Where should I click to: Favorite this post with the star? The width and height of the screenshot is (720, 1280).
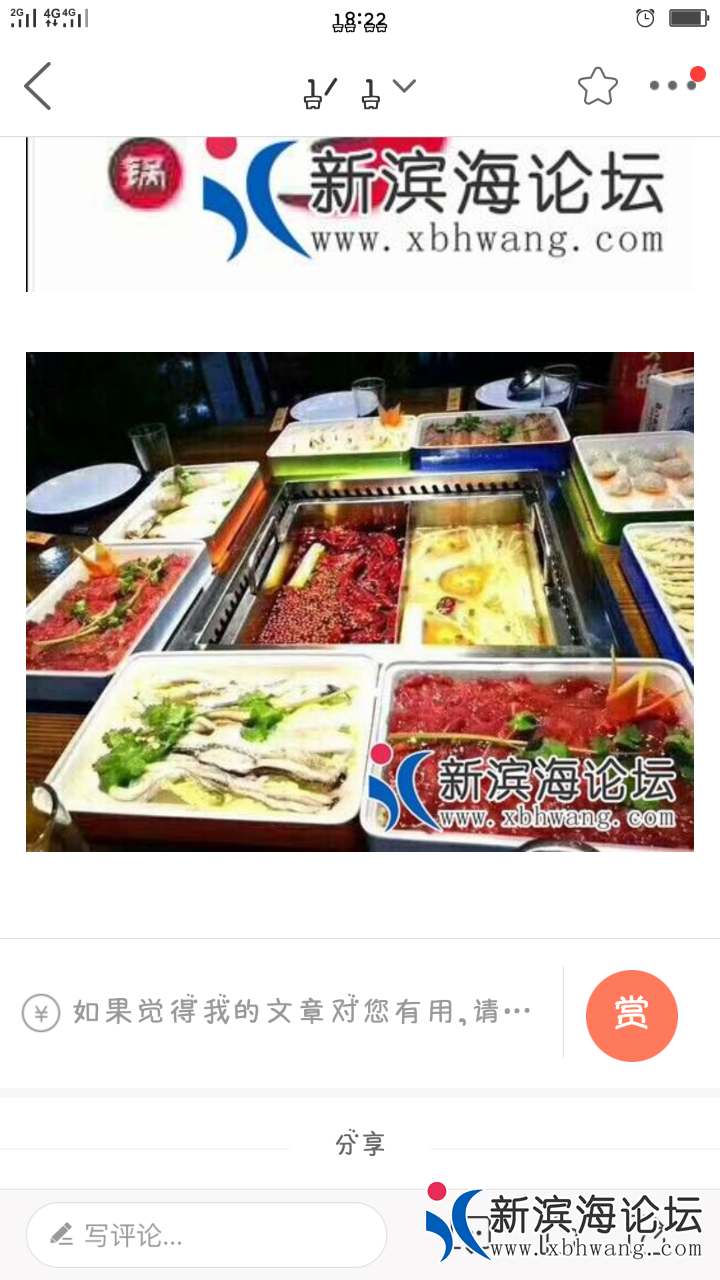point(597,86)
